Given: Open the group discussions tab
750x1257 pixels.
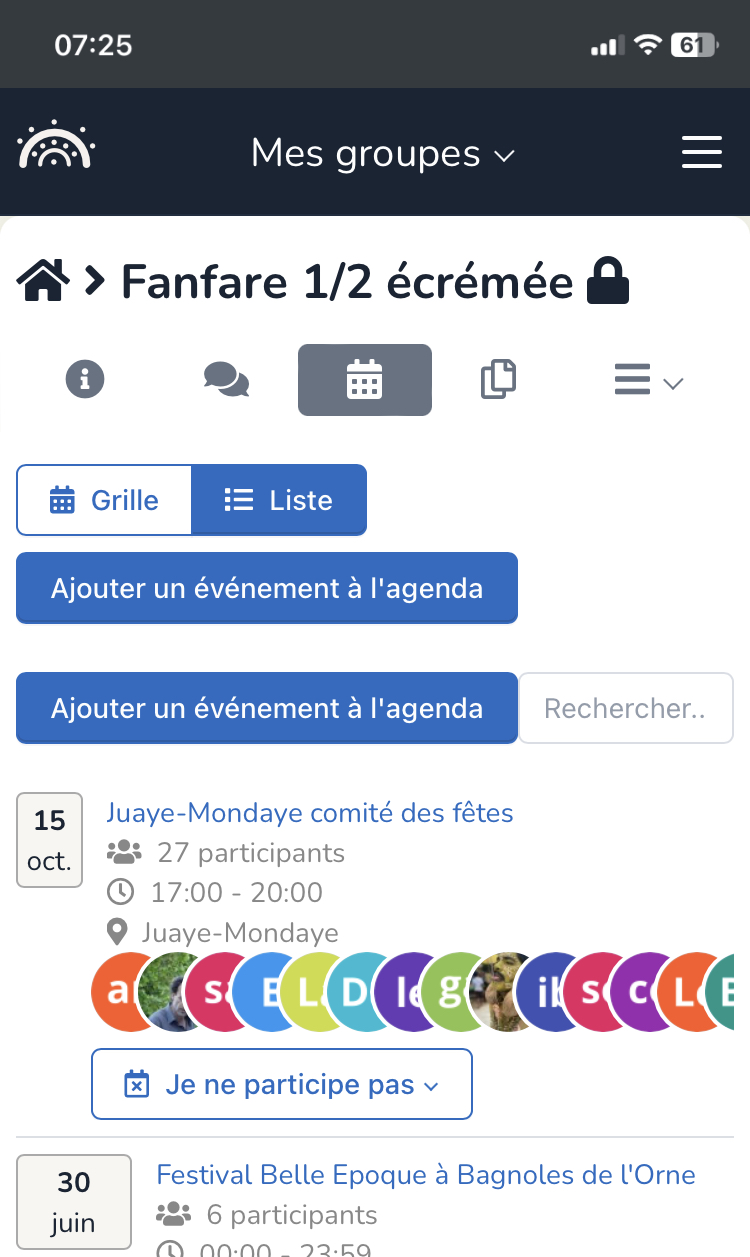Looking at the screenshot, I should 226,380.
